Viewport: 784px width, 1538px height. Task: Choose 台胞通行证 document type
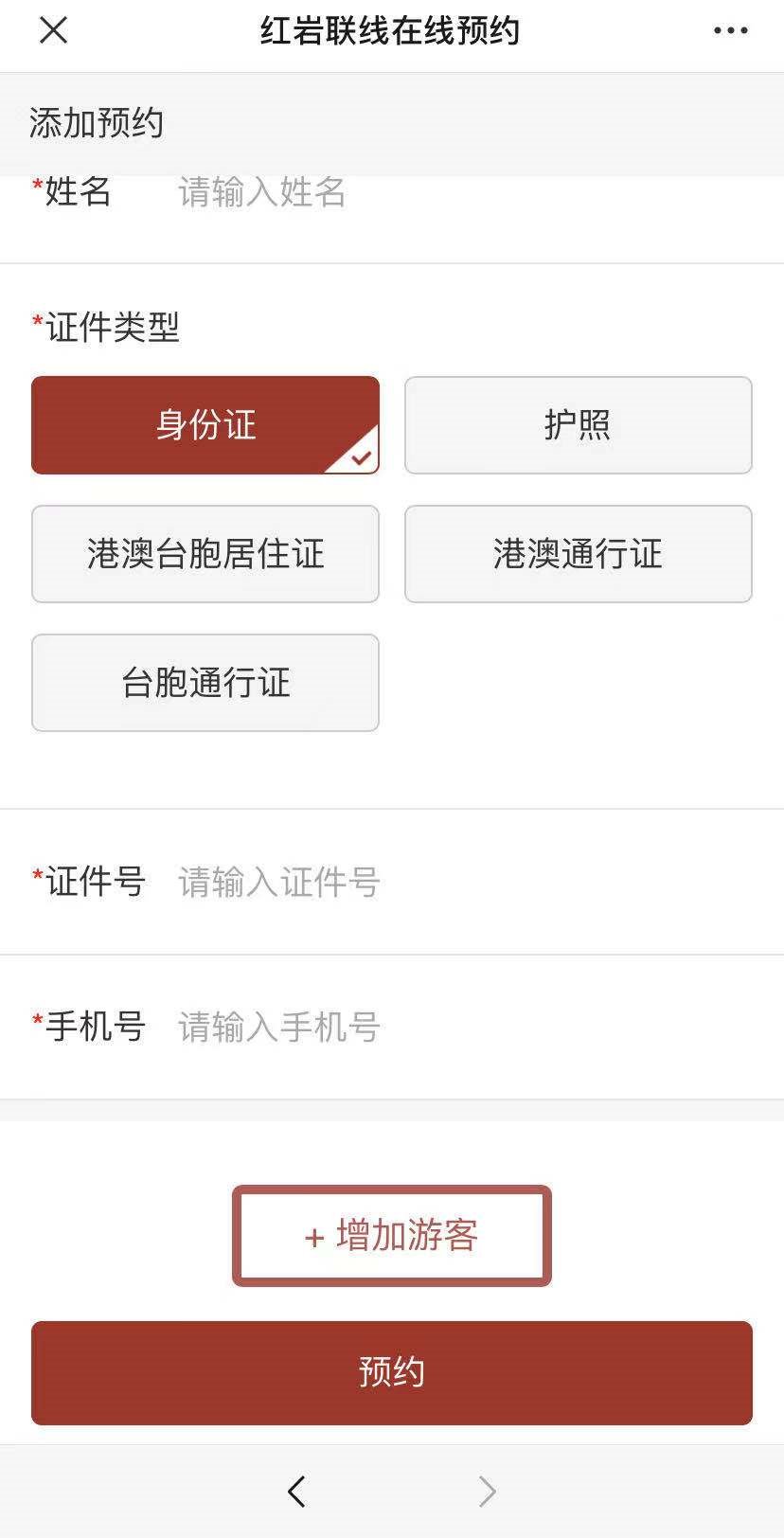pyautogui.click(x=205, y=683)
